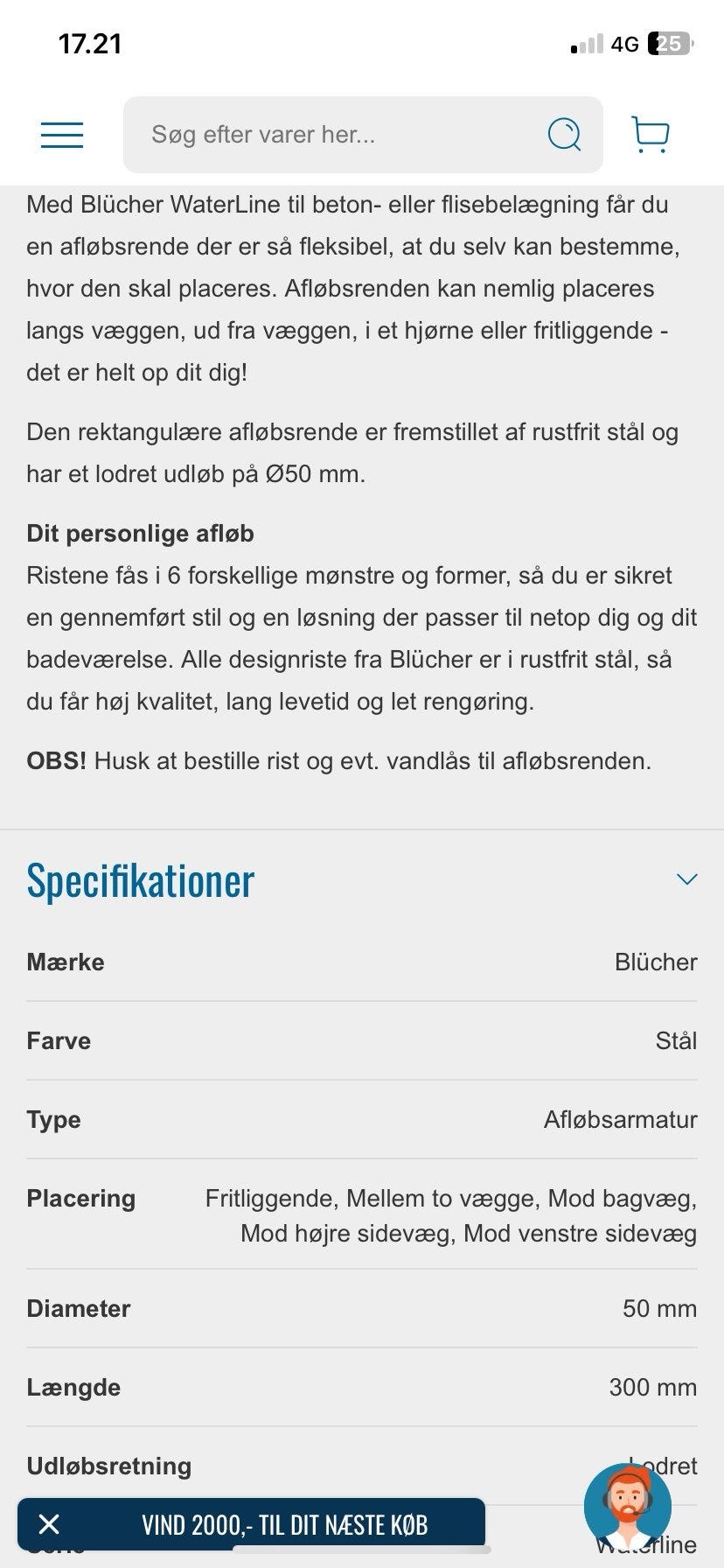Tap the Placering specification value
The width and height of the screenshot is (724, 1568).
pos(449,1215)
